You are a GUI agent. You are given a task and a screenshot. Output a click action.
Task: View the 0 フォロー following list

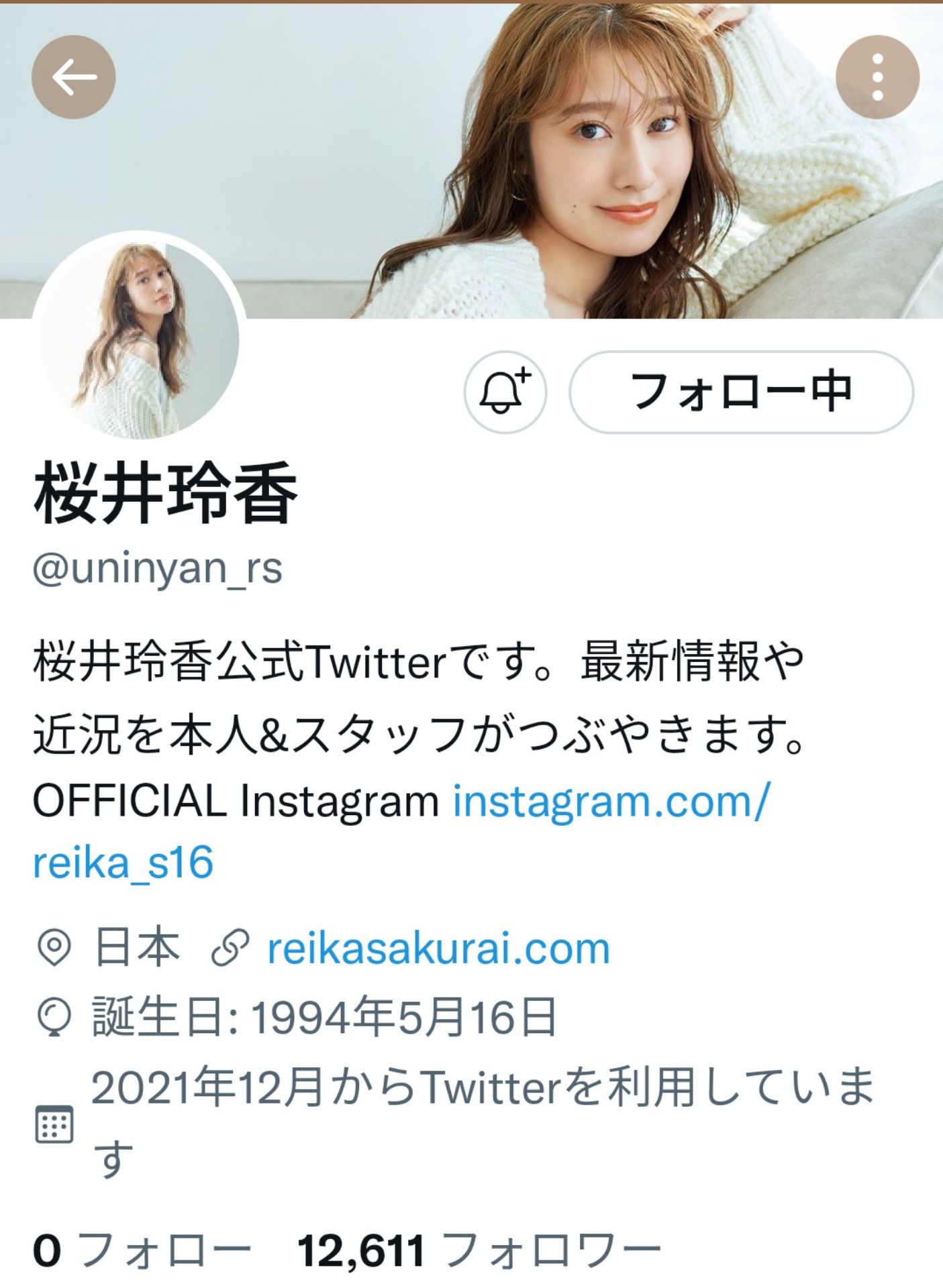click(x=142, y=1250)
